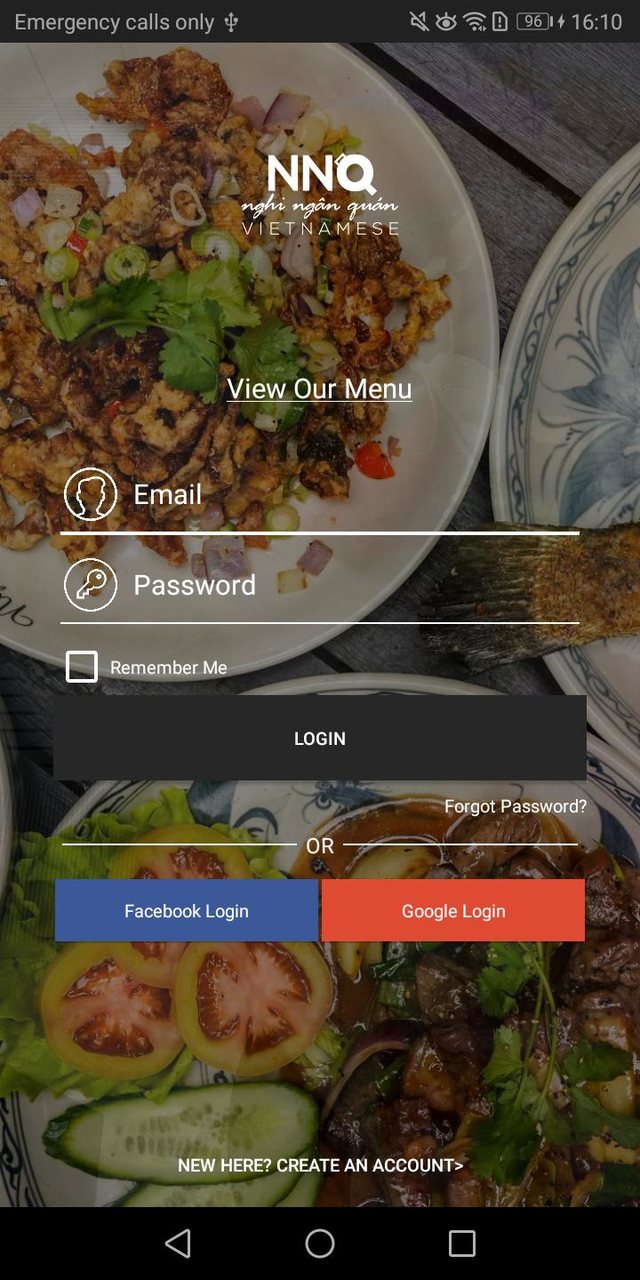Create a new account

pos(320,1165)
